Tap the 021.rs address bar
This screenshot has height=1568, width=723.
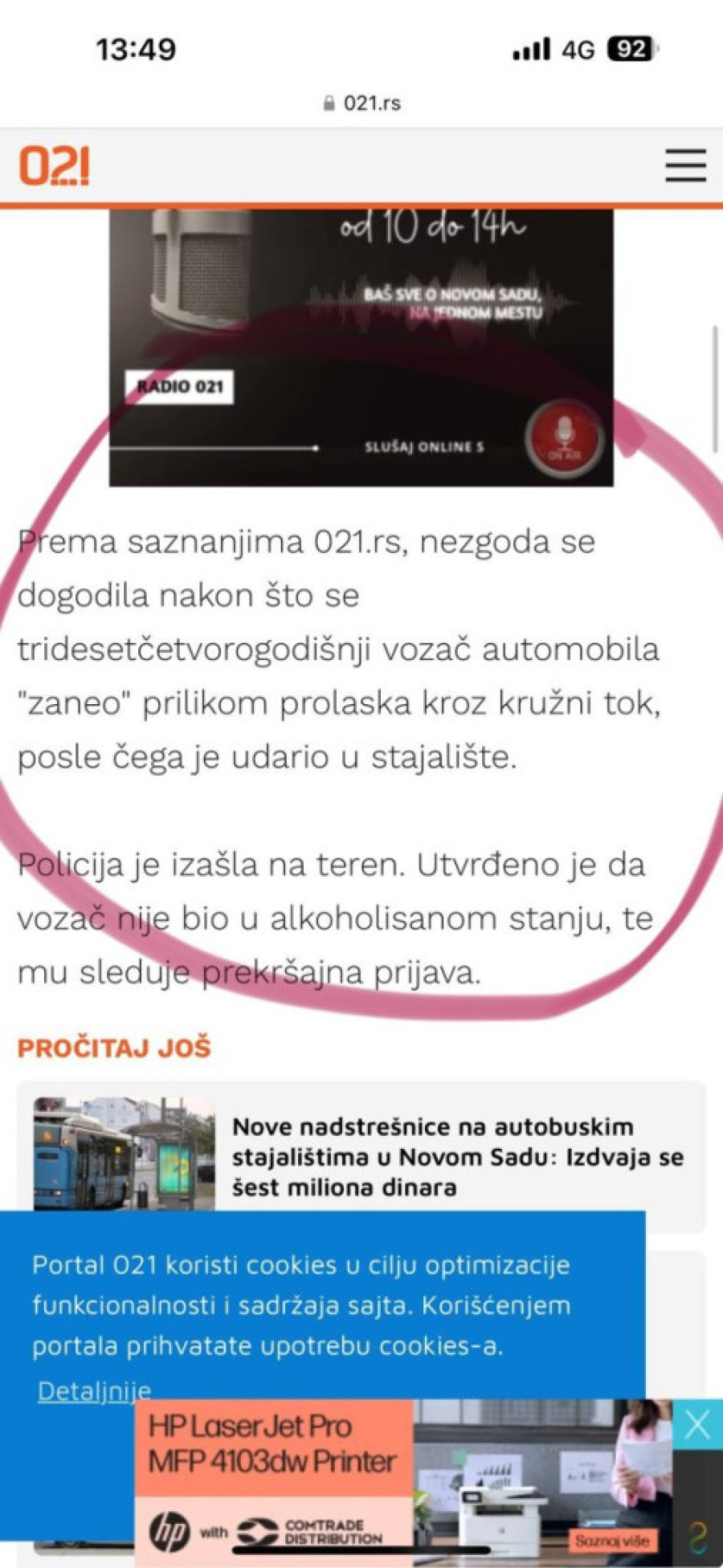tap(362, 103)
